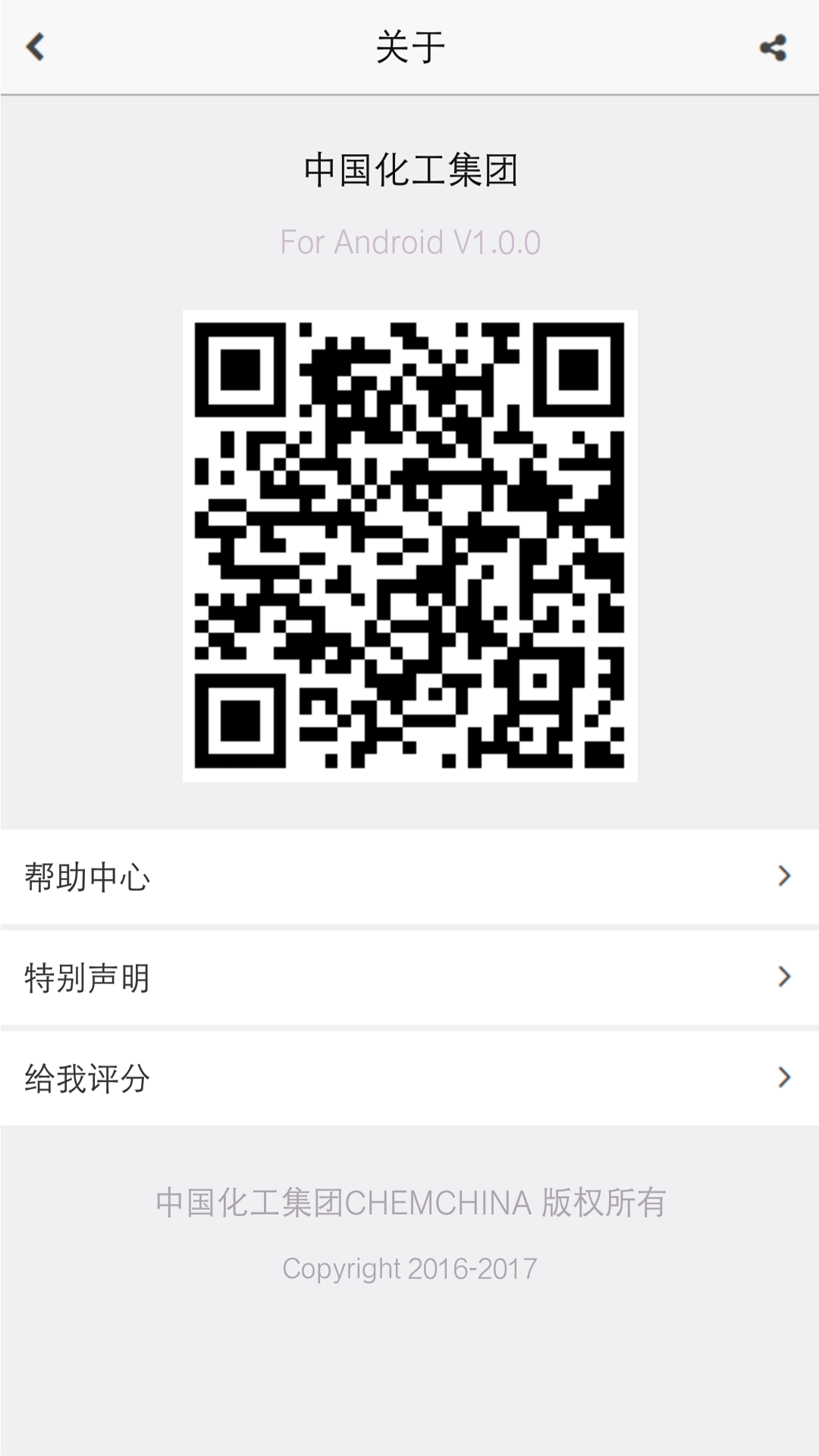The image size is (819, 1456).
Task: Go back from the 关于 page
Action: 36,47
